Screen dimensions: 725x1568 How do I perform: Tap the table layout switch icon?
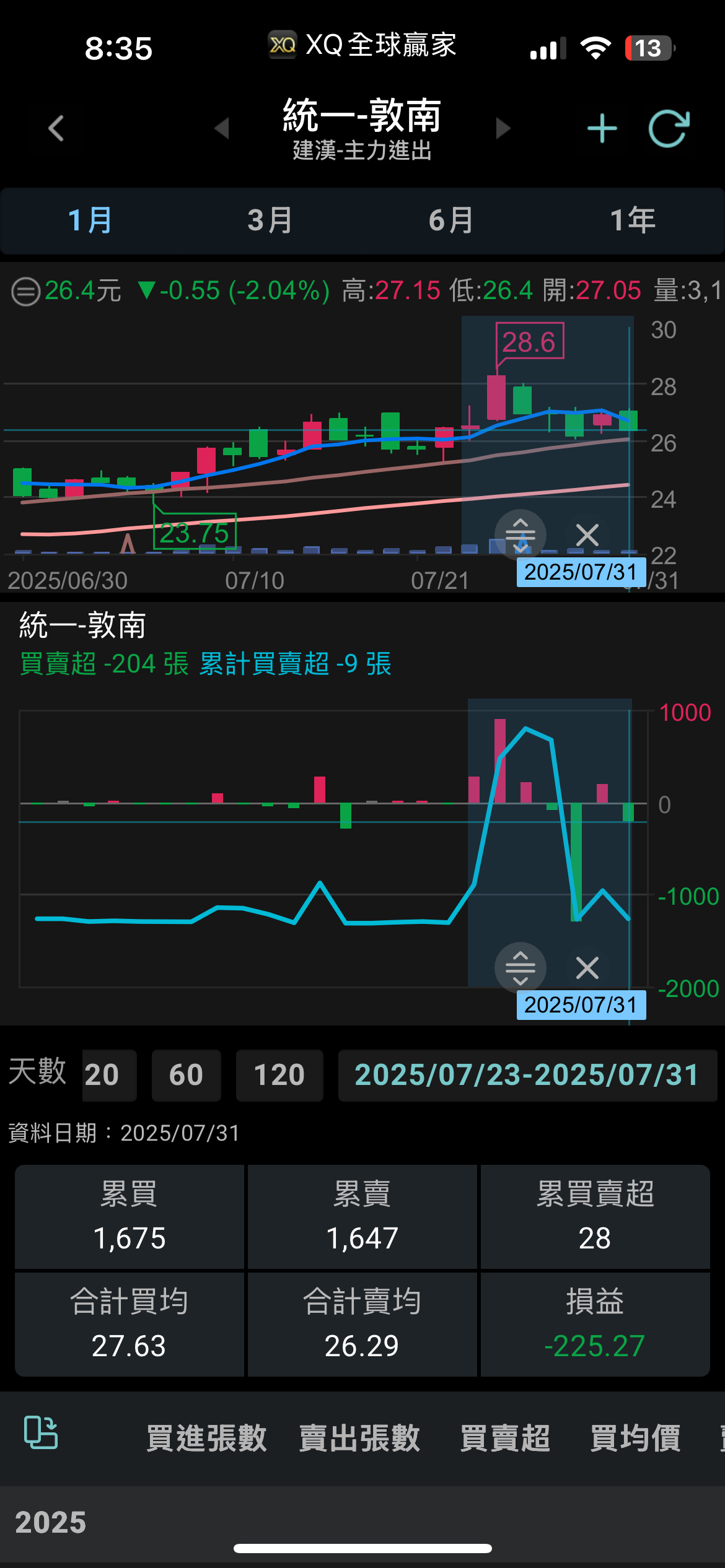[x=41, y=1433]
